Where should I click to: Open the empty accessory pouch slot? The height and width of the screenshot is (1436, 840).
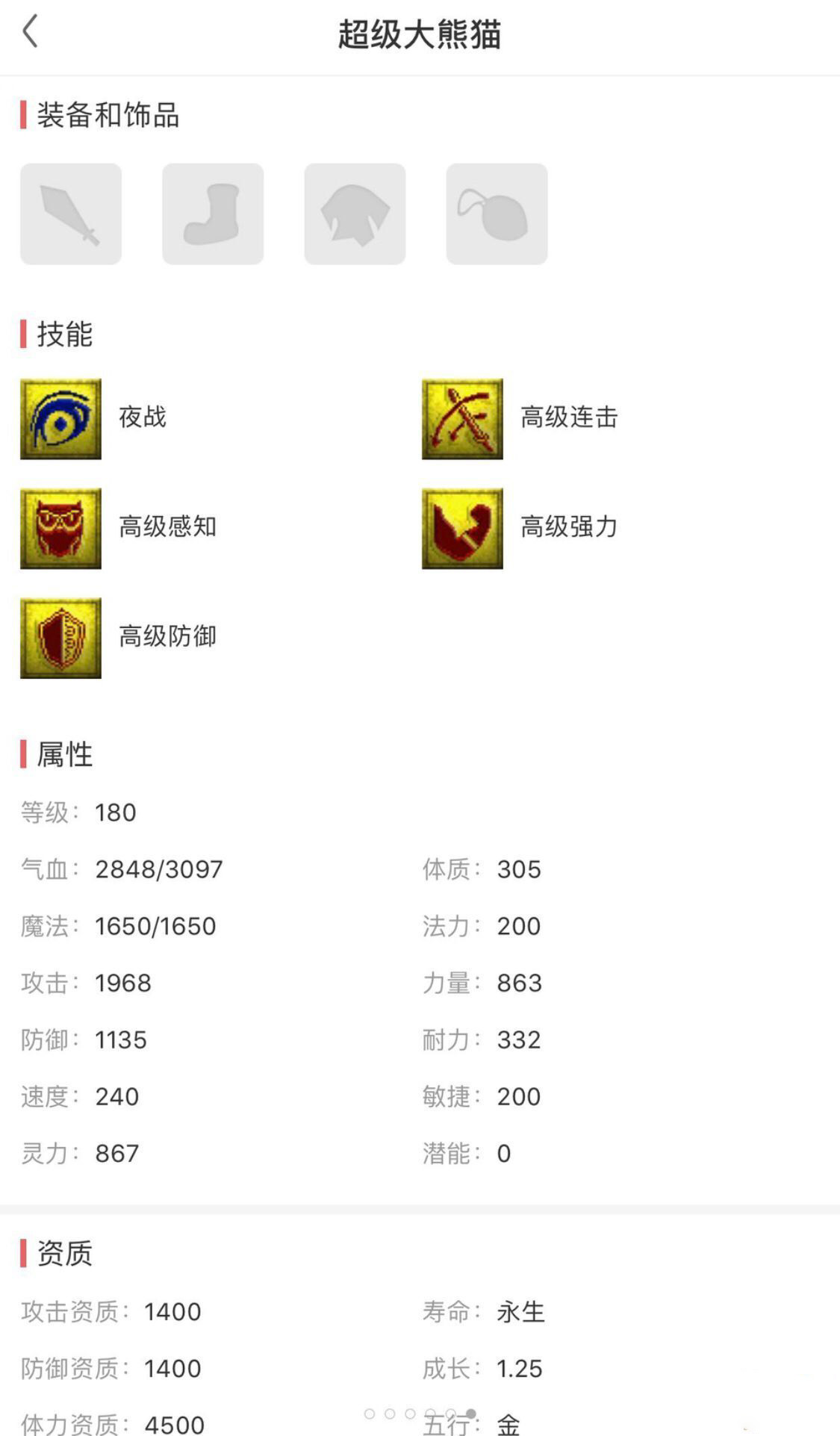497,214
